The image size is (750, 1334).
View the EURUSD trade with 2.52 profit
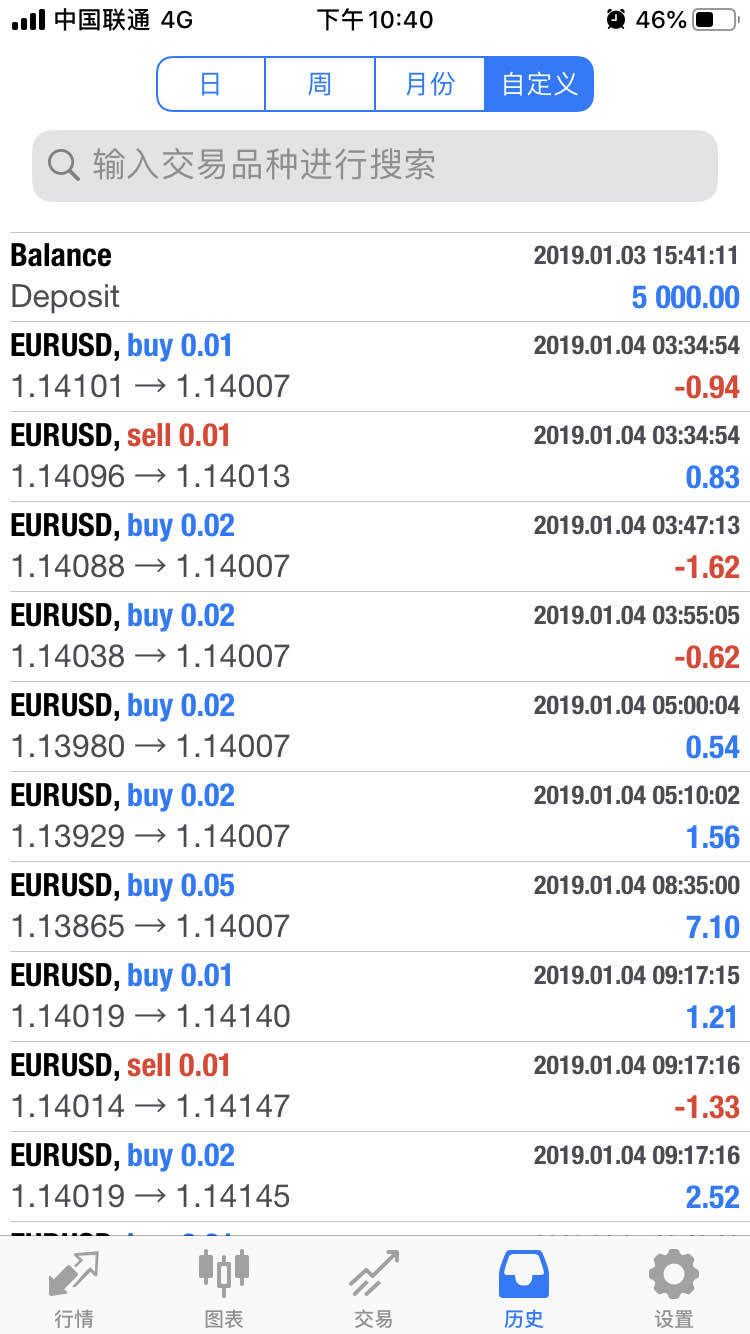(x=375, y=1176)
